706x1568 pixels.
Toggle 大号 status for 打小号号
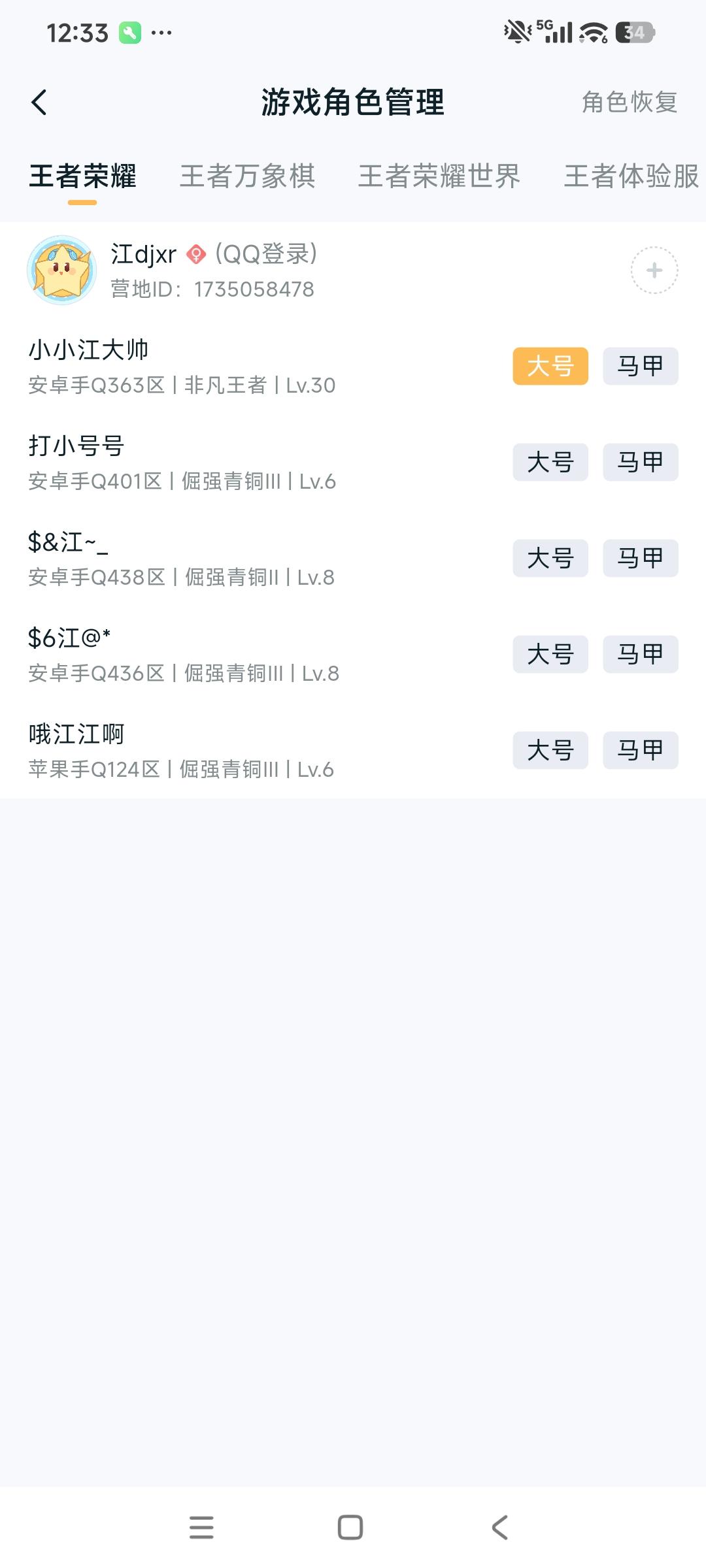[550, 463]
